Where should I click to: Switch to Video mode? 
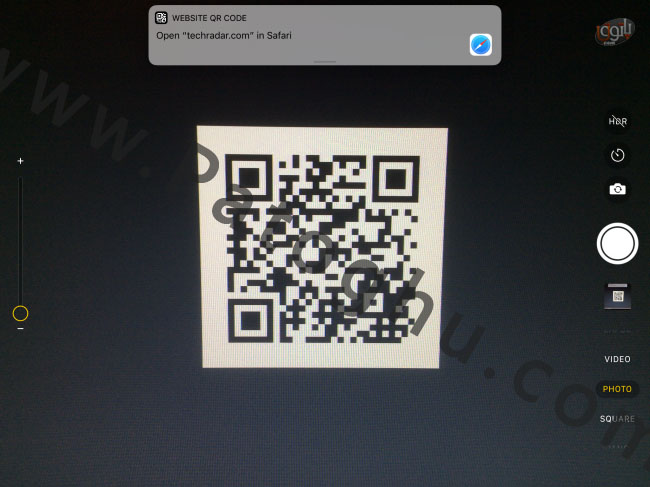[x=617, y=359]
